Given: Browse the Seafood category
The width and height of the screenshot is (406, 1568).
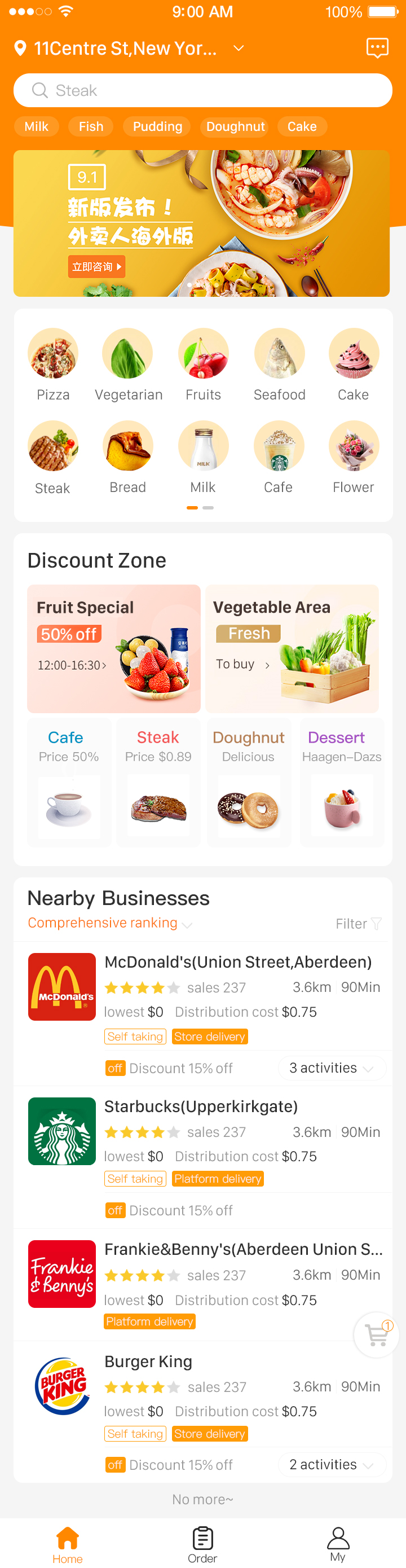Looking at the screenshot, I should point(279,363).
